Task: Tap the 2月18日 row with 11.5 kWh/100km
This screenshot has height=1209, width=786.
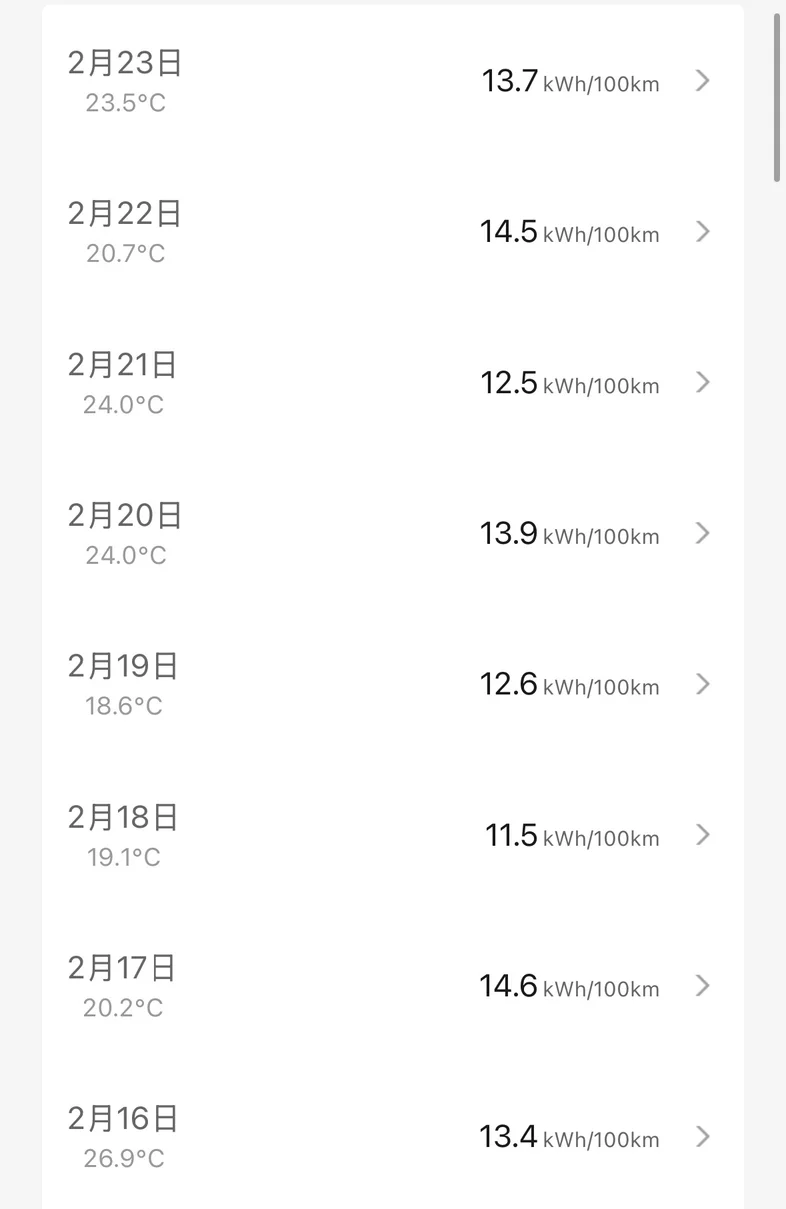Action: coord(392,835)
